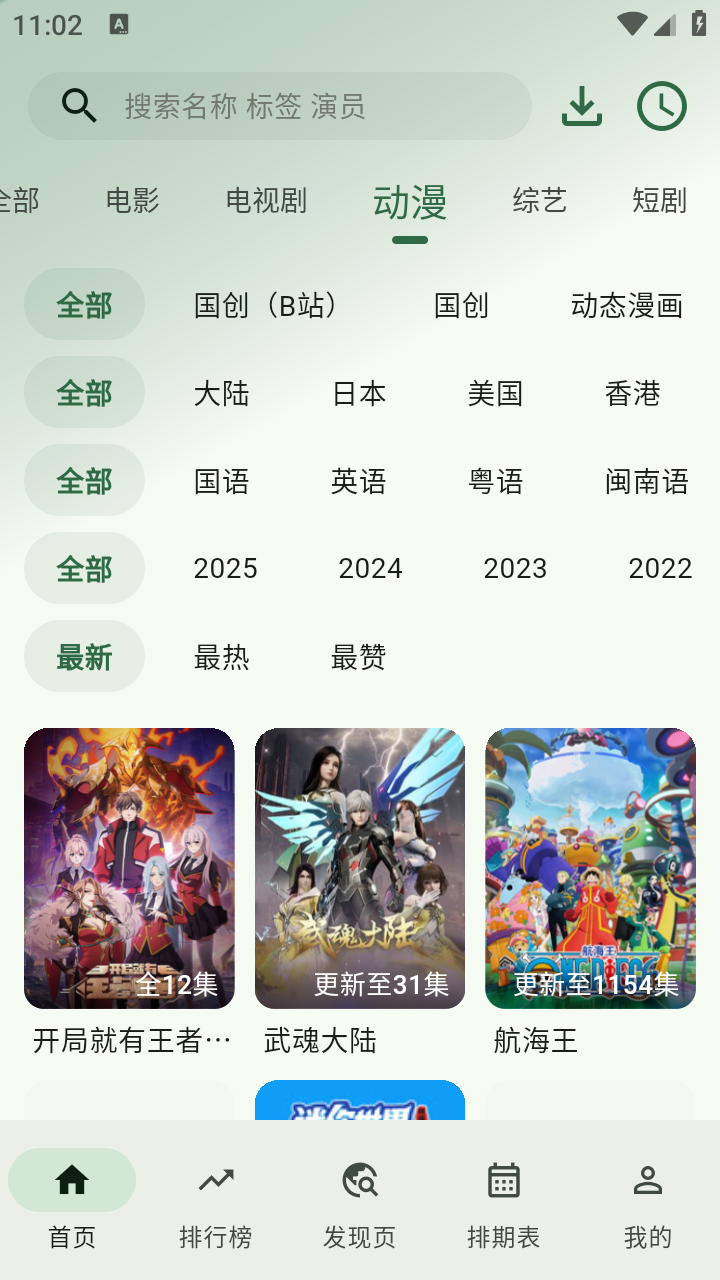Open the 航海王 detail page
This screenshot has height=1280, width=720.
(589, 867)
